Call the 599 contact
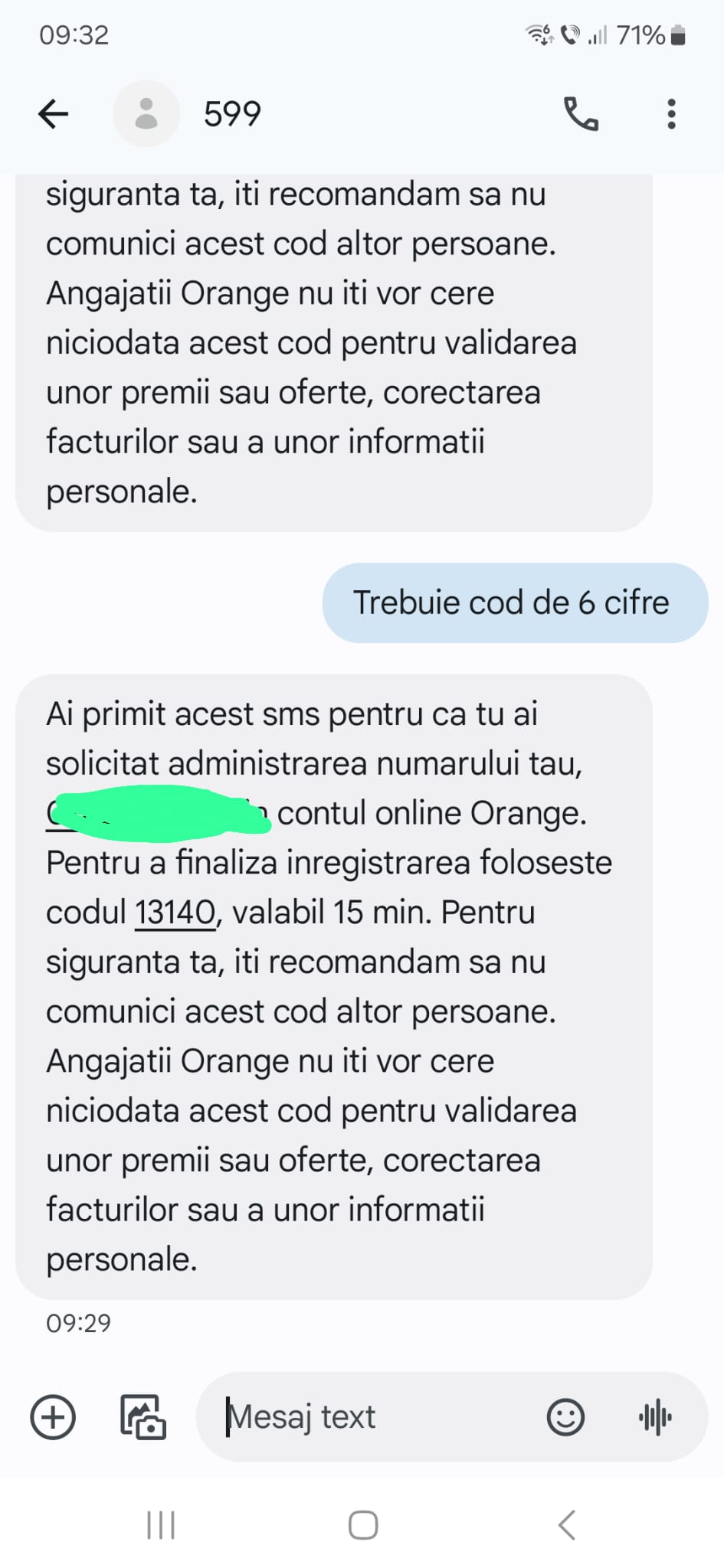This screenshot has height=1568, width=724. pos(582,113)
